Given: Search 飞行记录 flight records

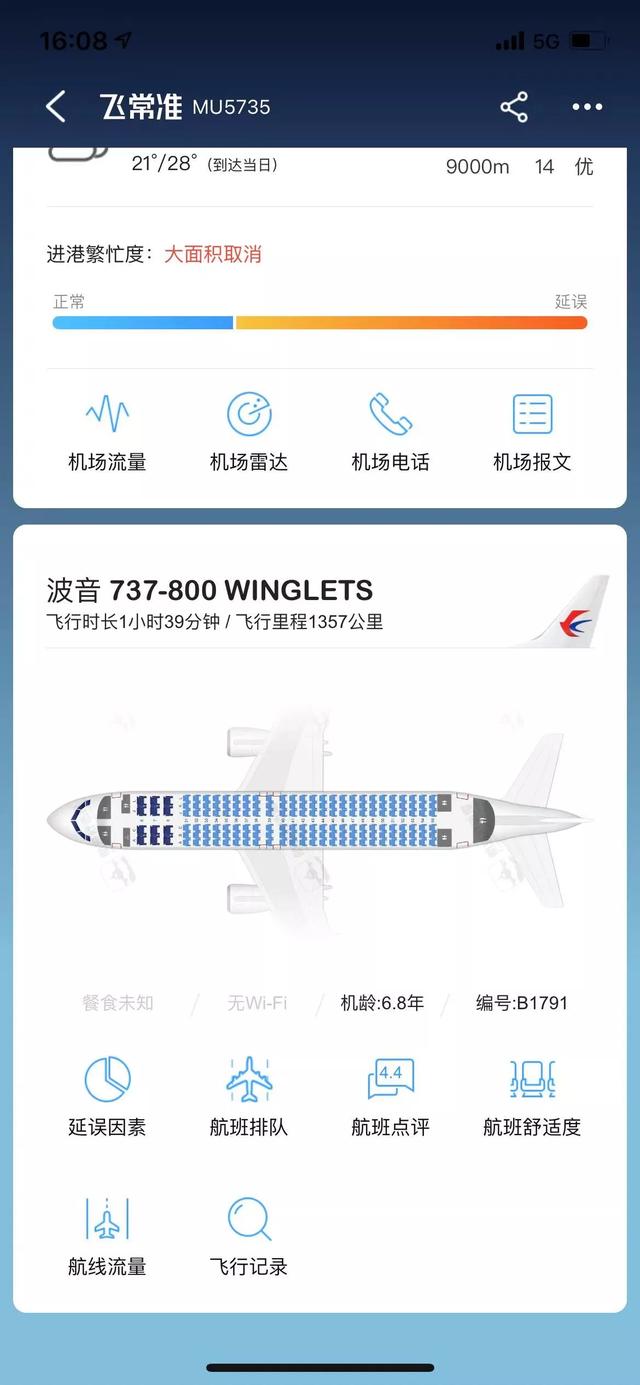Looking at the screenshot, I should pos(249,1236).
